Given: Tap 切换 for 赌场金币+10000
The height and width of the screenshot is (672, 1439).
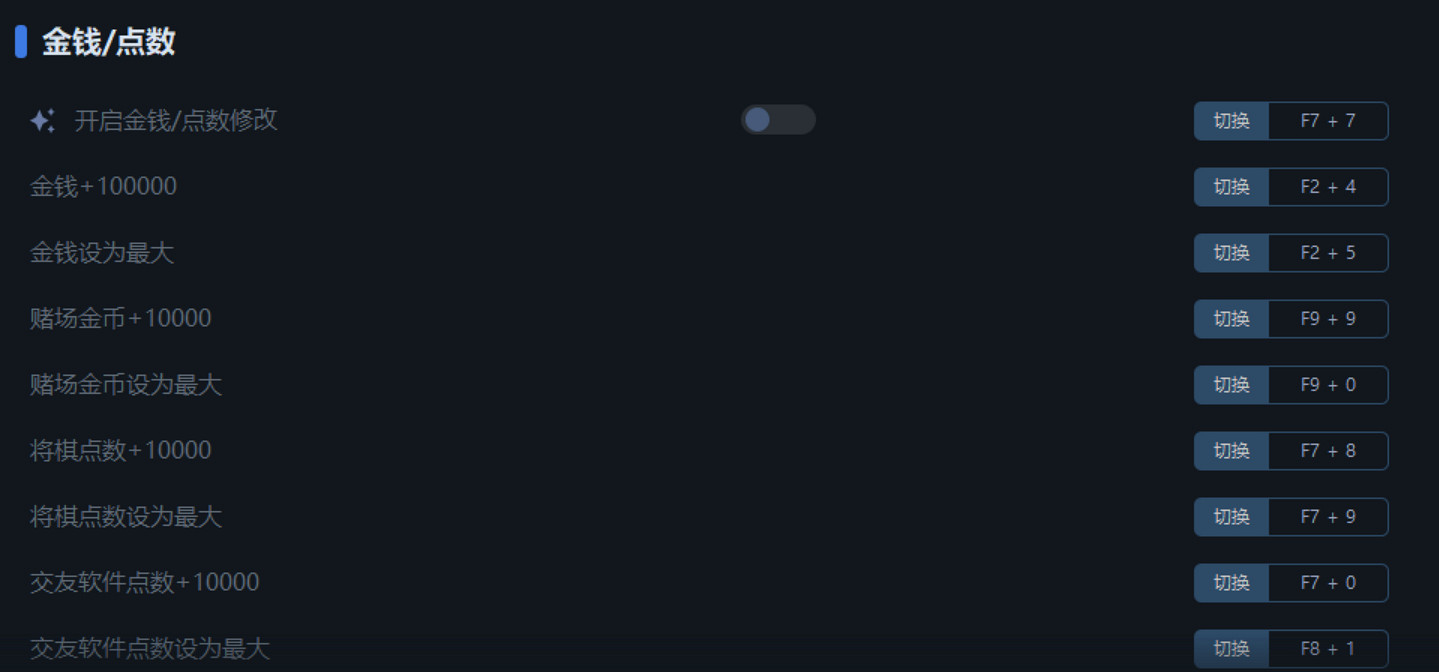Looking at the screenshot, I should pyautogui.click(x=1231, y=319).
